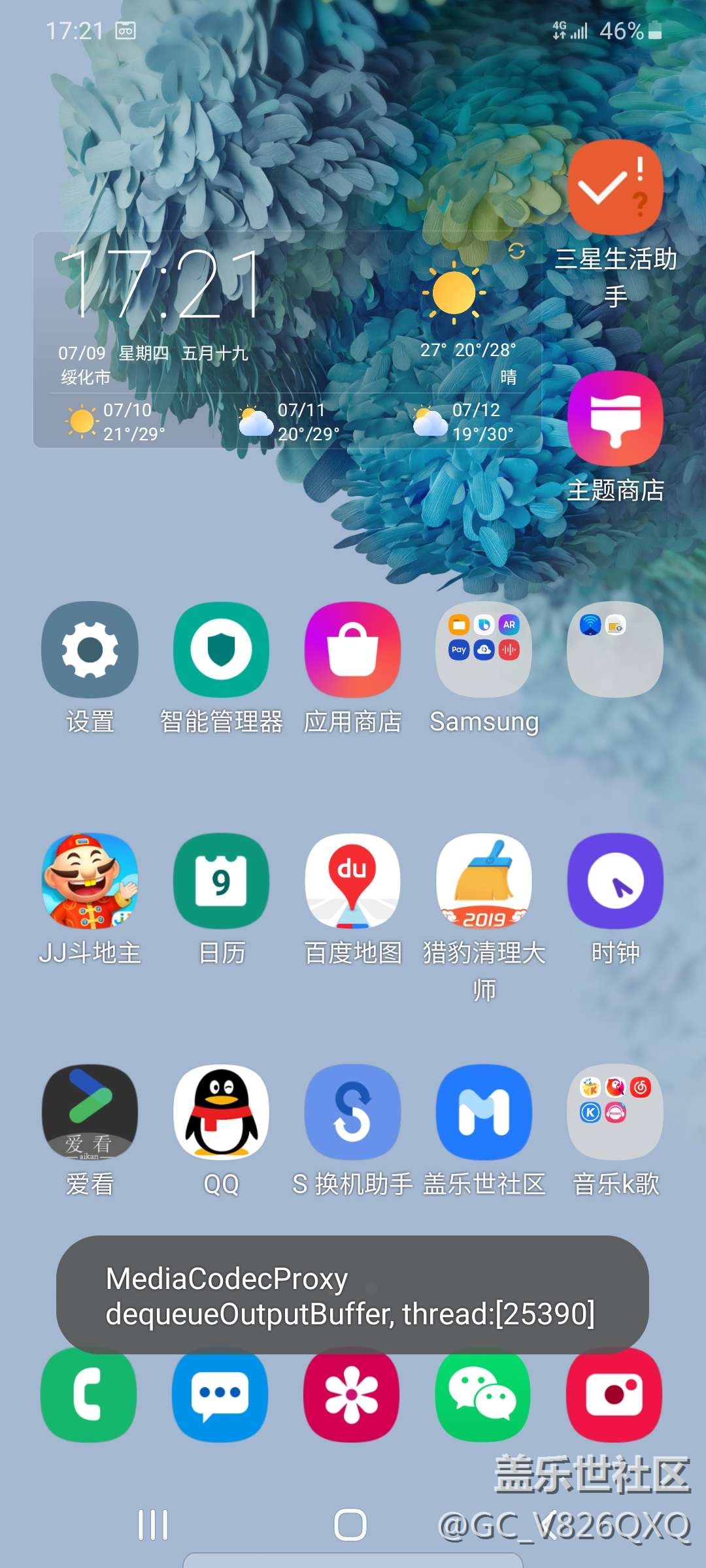
Task: Open the Samsung apps folder
Action: coord(484,650)
